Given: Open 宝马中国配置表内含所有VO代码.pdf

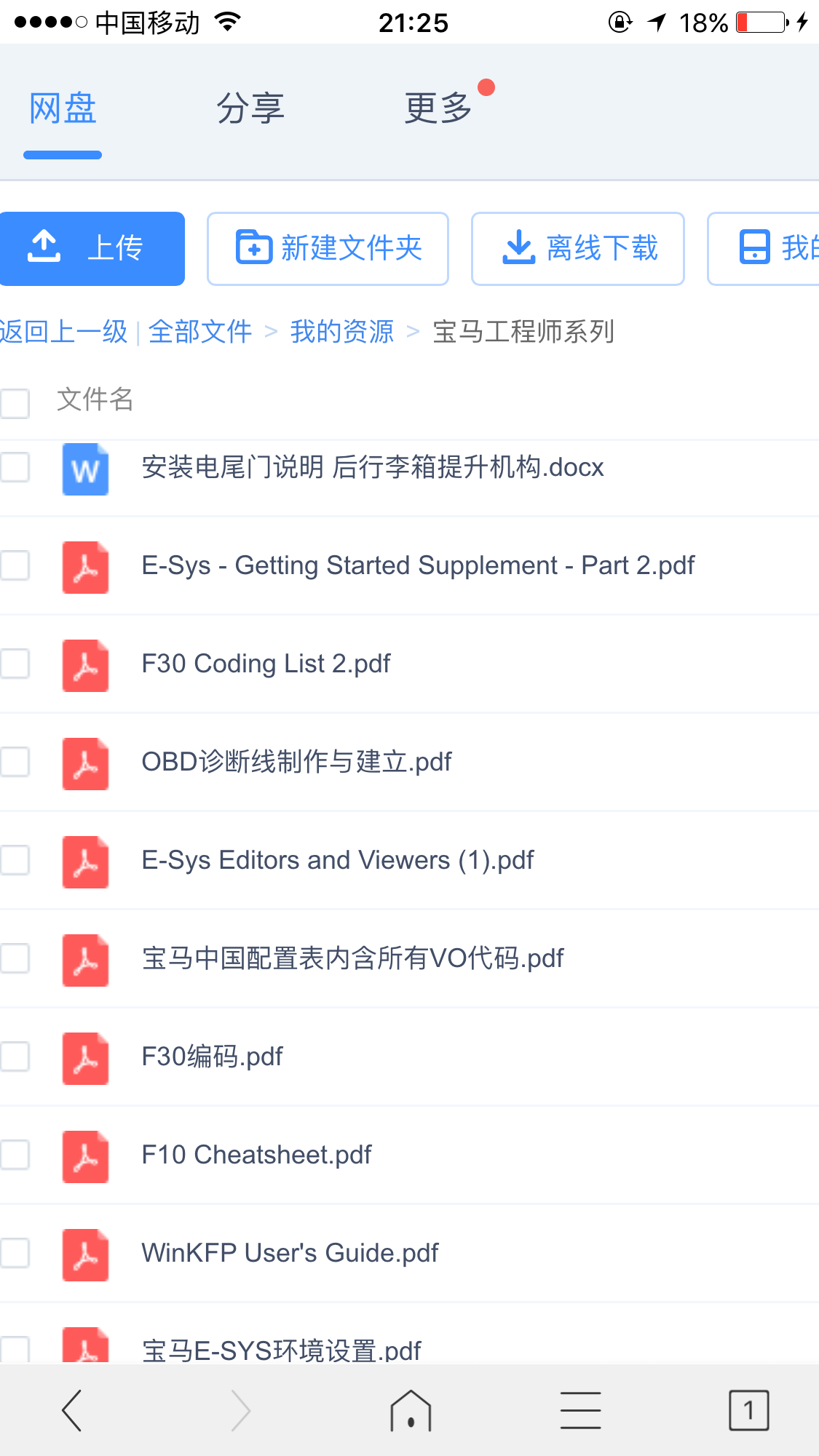Looking at the screenshot, I should [x=352, y=958].
